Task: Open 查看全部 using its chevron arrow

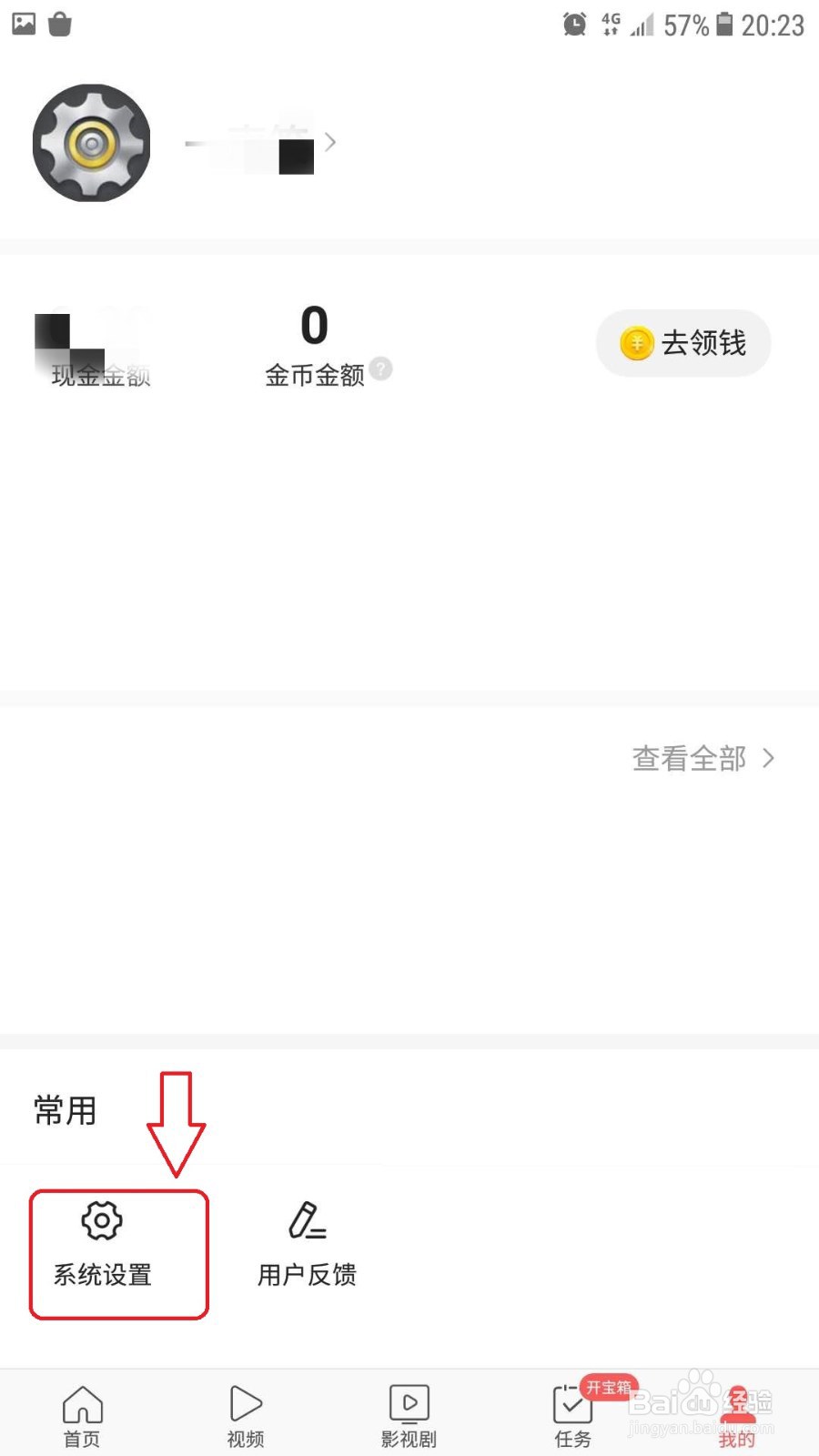Action: pos(769,758)
